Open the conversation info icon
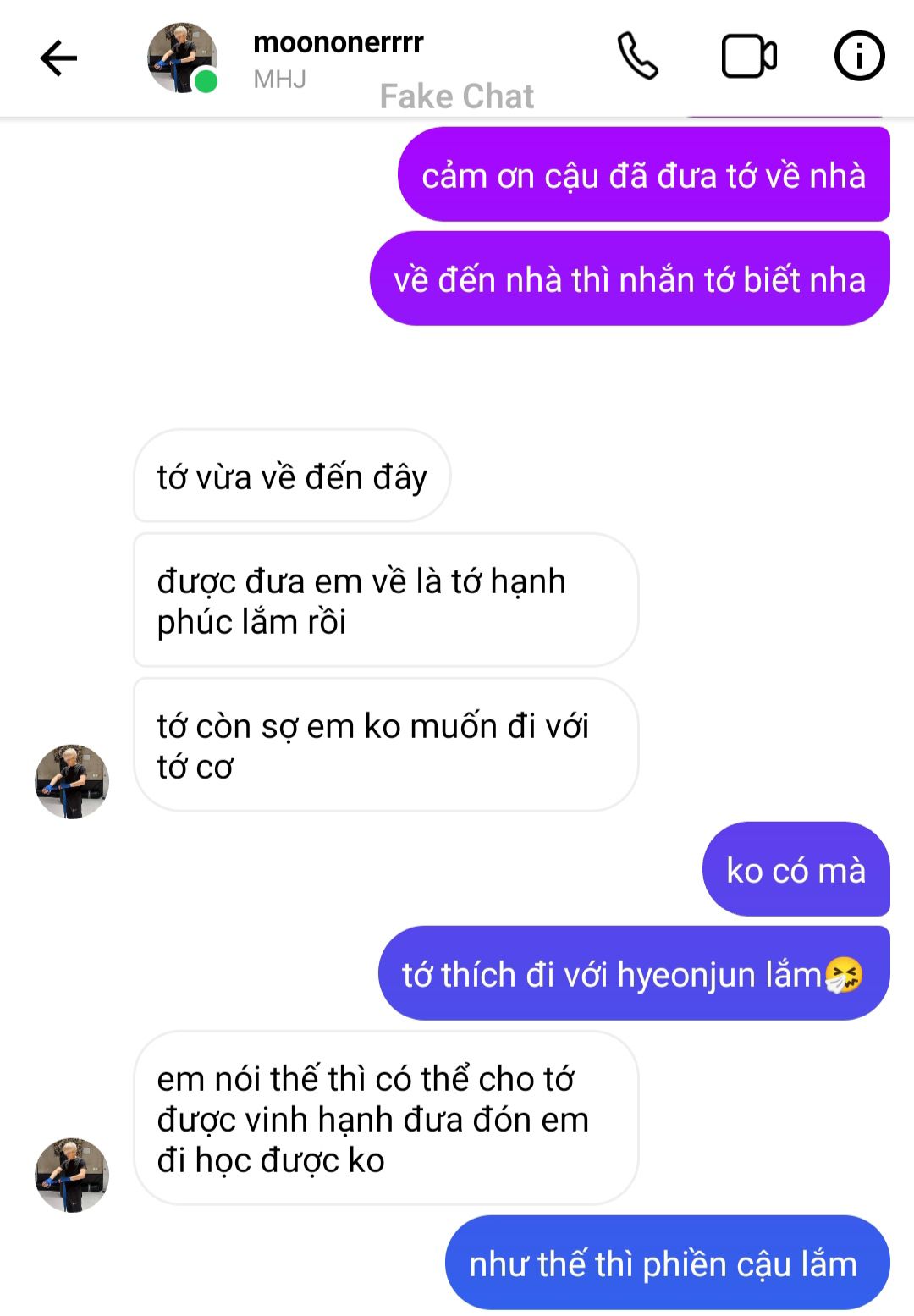Screen dimensions: 914x1316 (859, 57)
